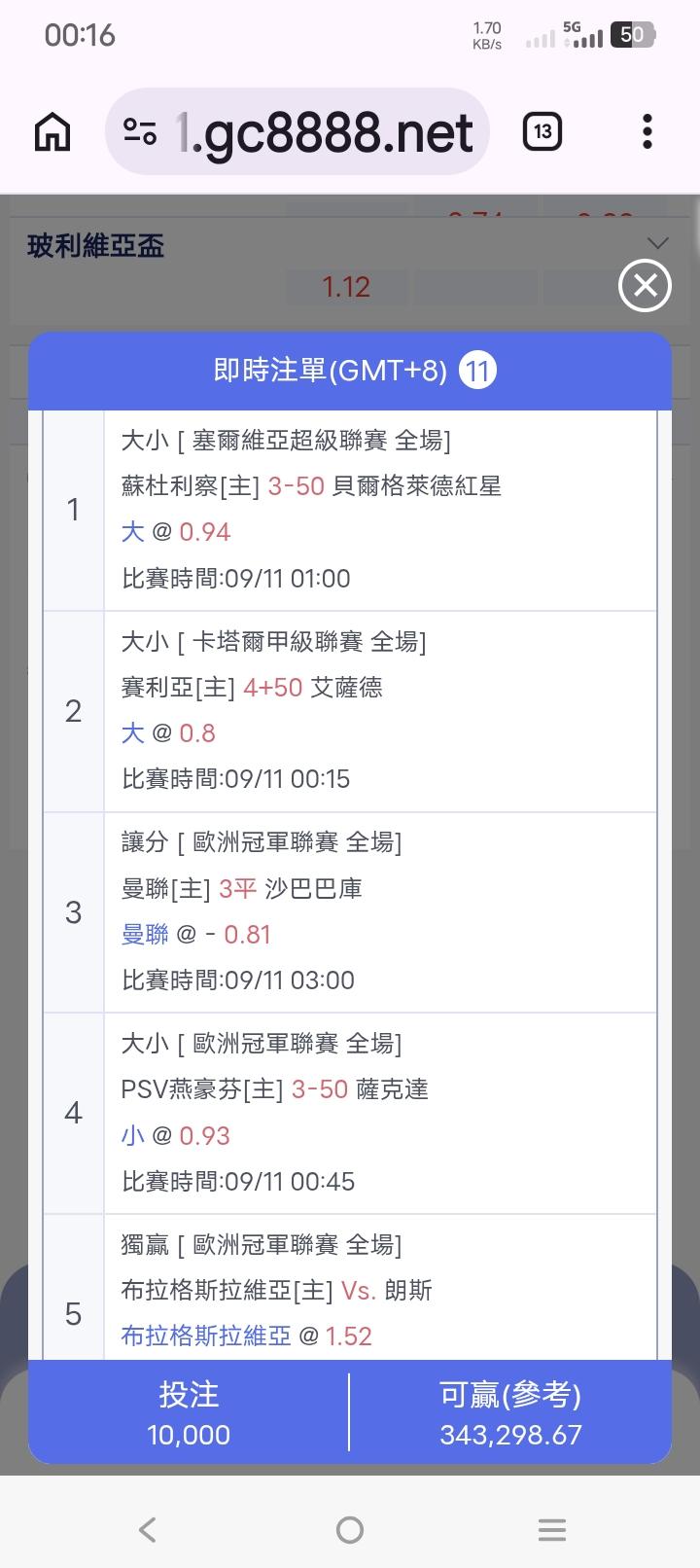Tap the gc8888.net address bar
The height and width of the screenshot is (1568, 700).
[297, 131]
